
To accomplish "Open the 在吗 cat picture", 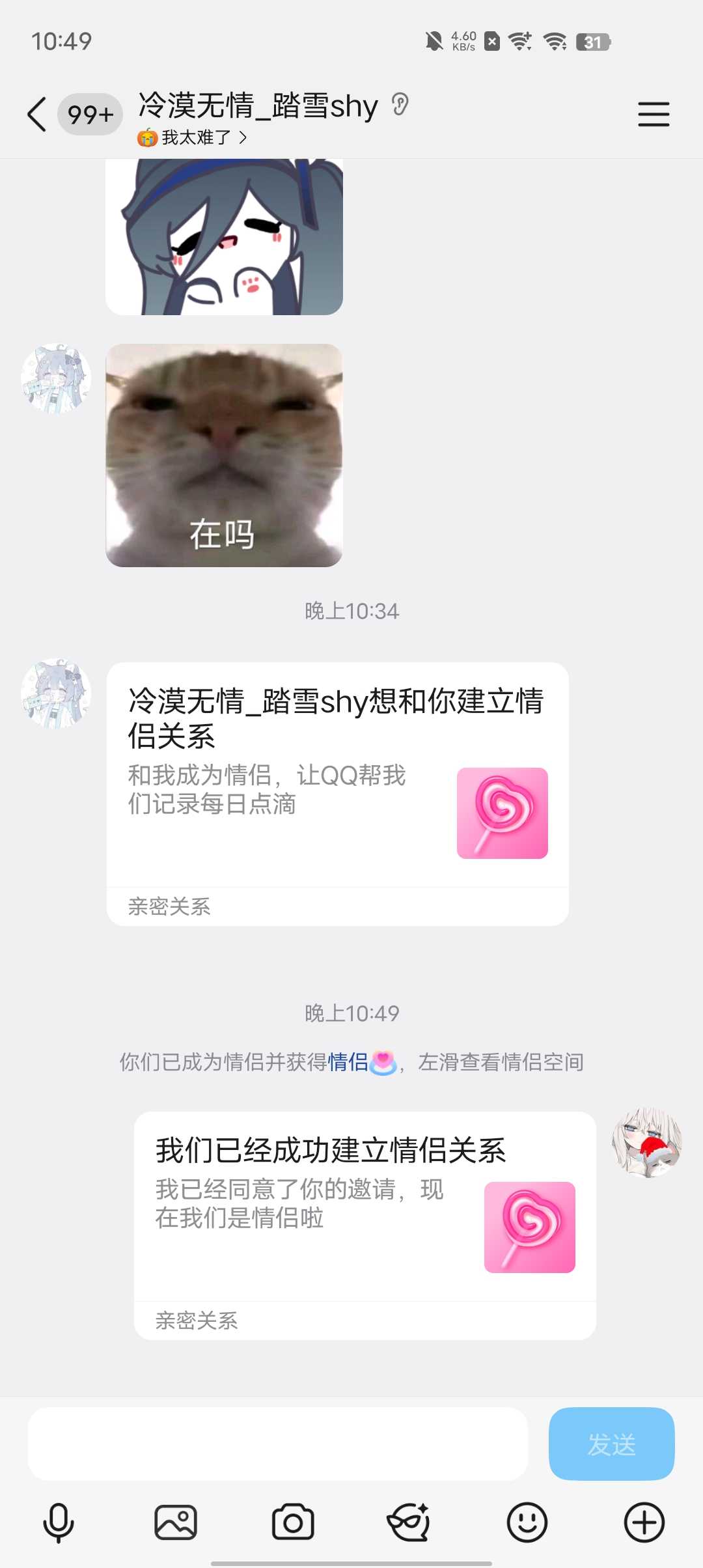I will click(224, 455).
